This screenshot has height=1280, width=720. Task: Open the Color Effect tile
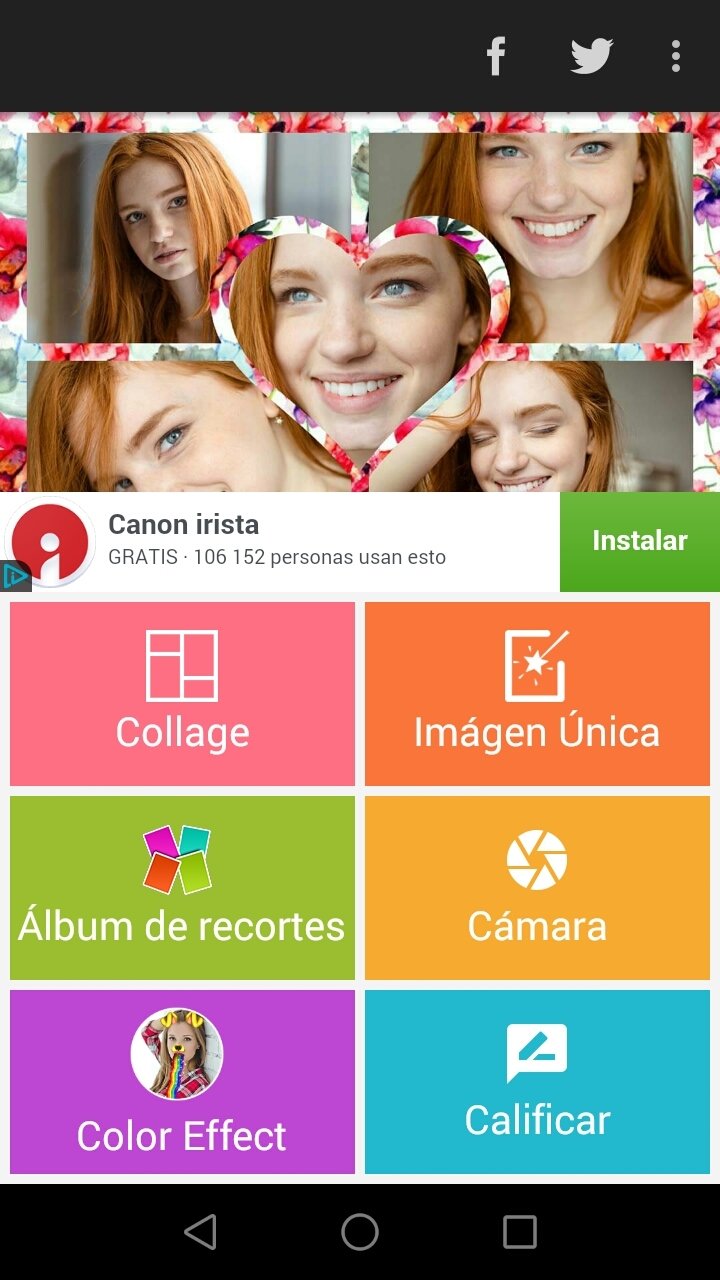[182, 1082]
